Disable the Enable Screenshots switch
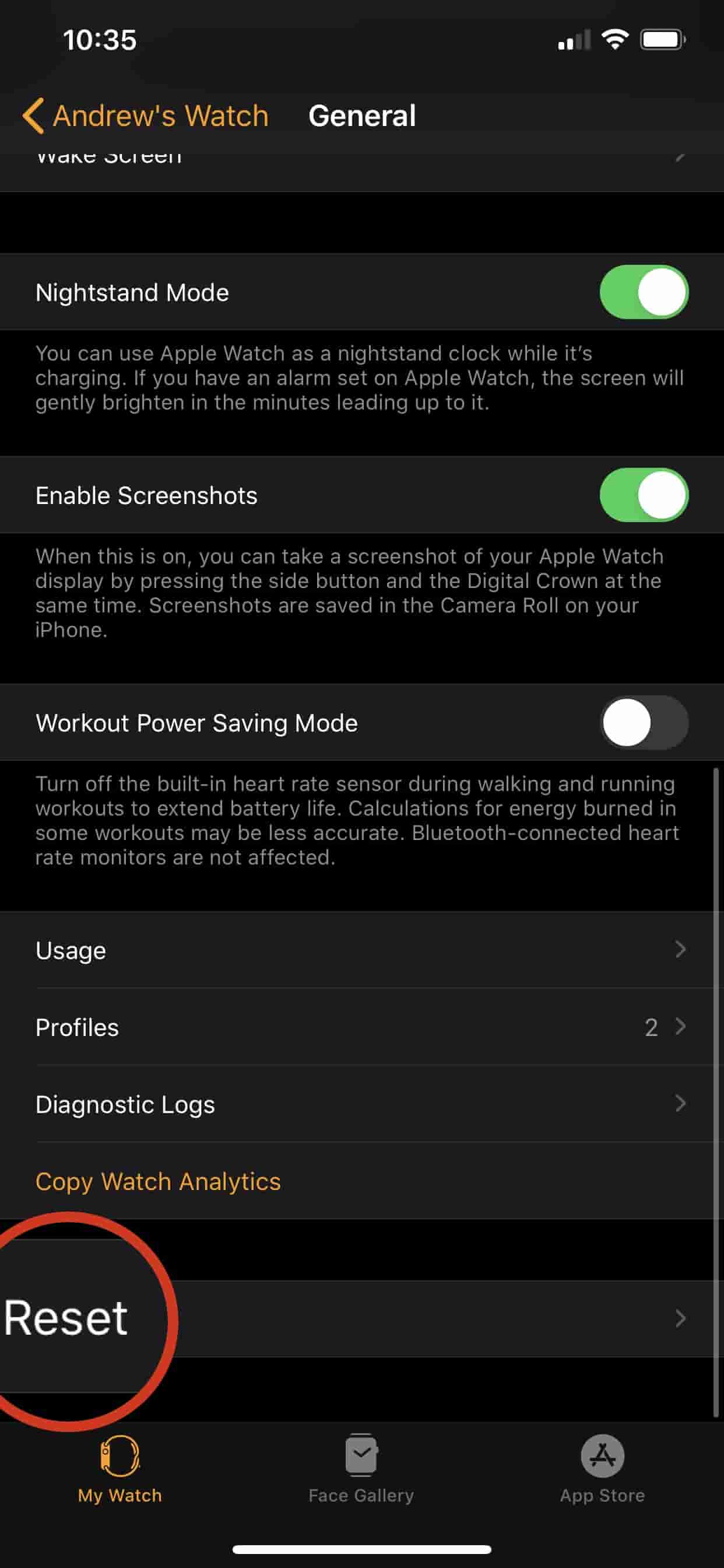Image resolution: width=724 pixels, height=1568 pixels. point(644,495)
